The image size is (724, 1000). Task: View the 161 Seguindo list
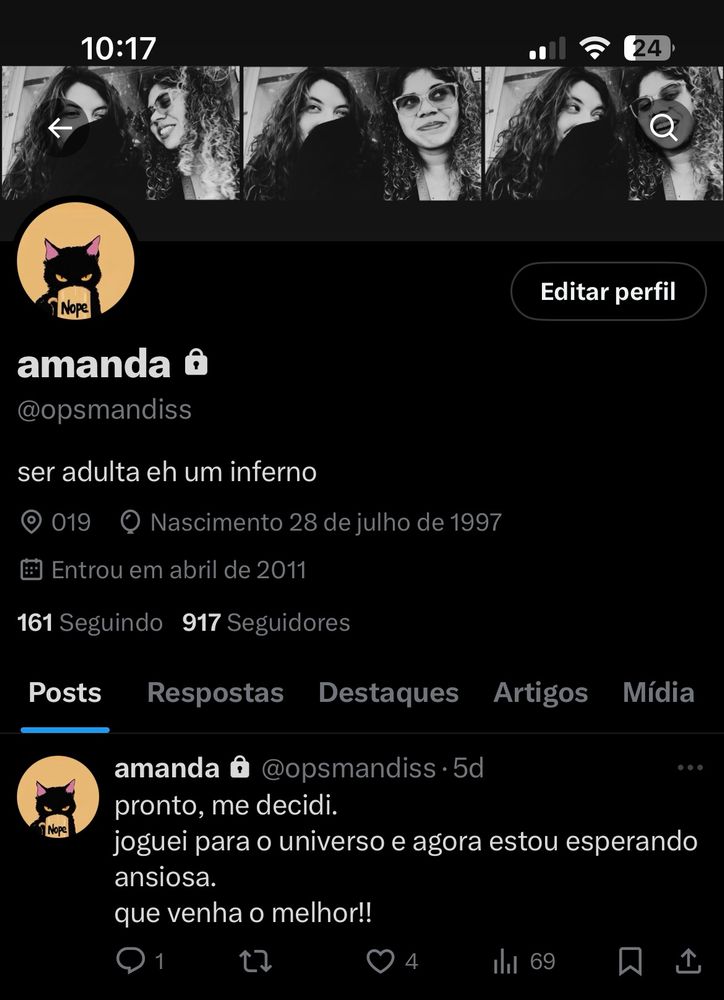(x=90, y=623)
